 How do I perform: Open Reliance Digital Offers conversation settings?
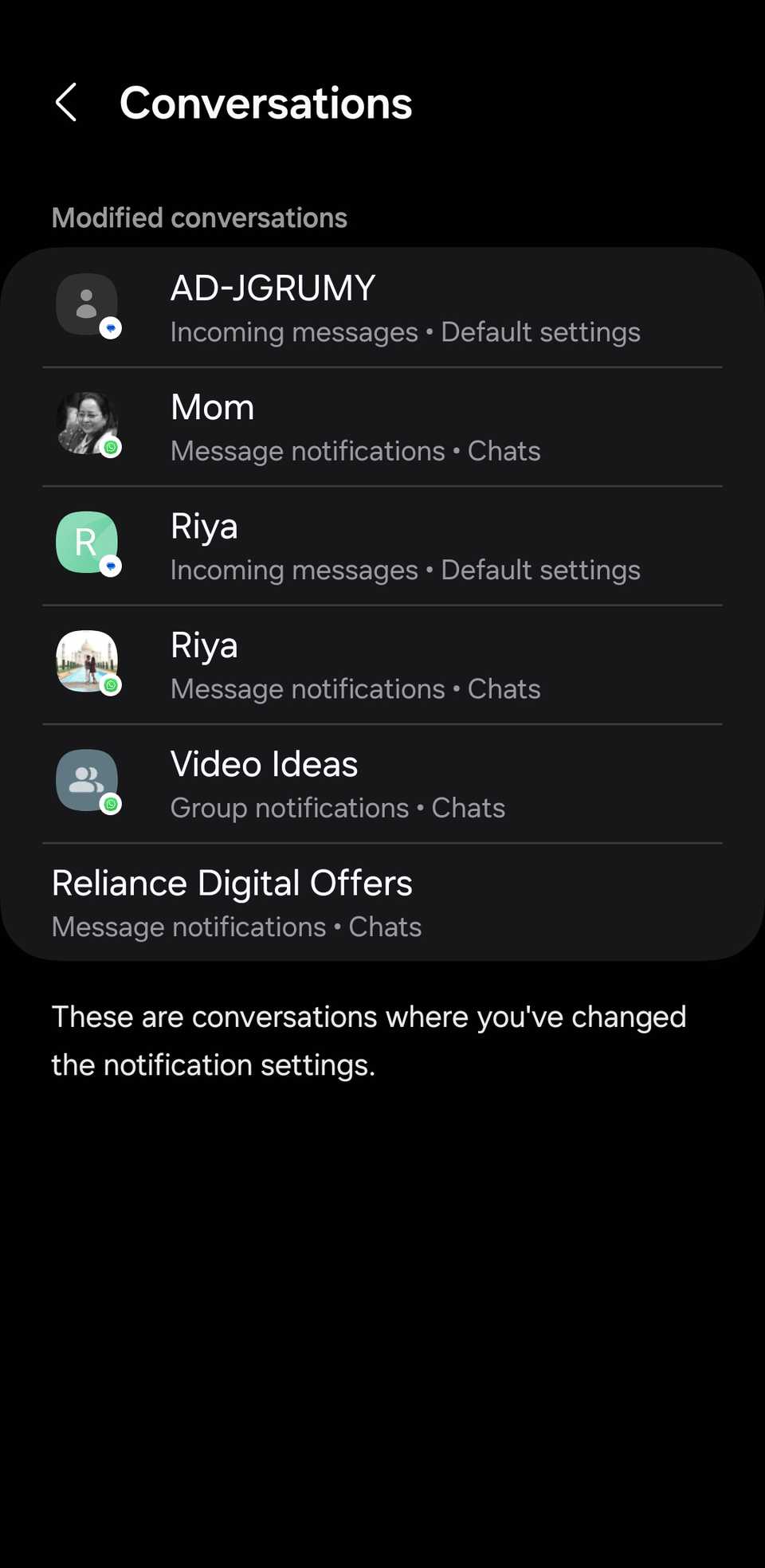point(382,903)
